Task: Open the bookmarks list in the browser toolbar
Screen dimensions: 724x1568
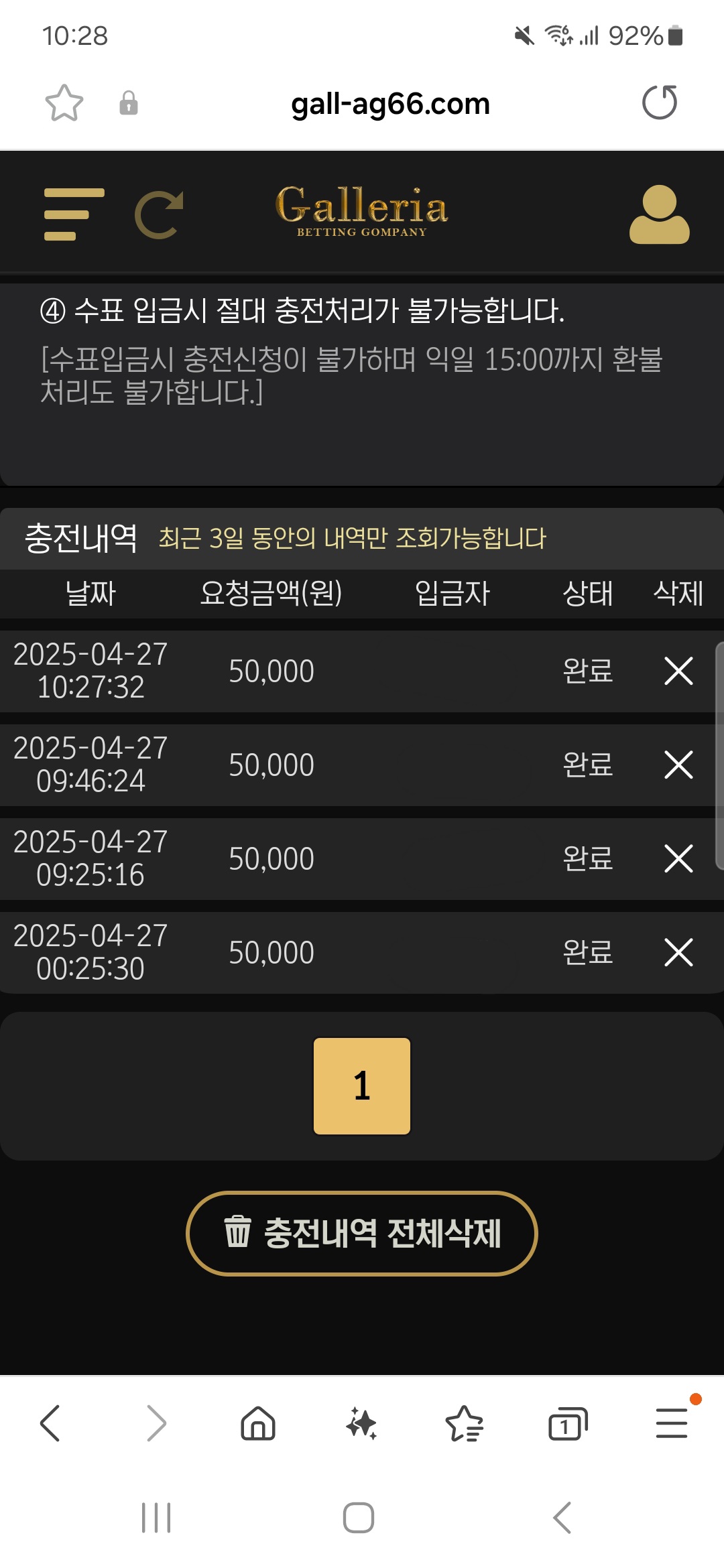Action: coord(464,1423)
